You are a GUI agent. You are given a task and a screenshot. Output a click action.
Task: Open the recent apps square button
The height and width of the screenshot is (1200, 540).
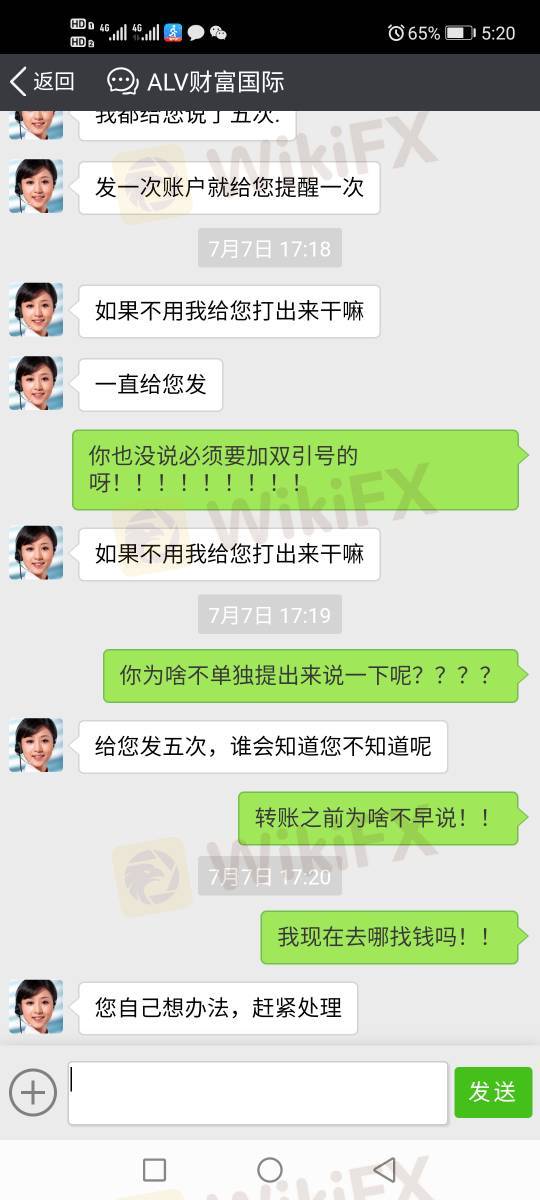(154, 1170)
